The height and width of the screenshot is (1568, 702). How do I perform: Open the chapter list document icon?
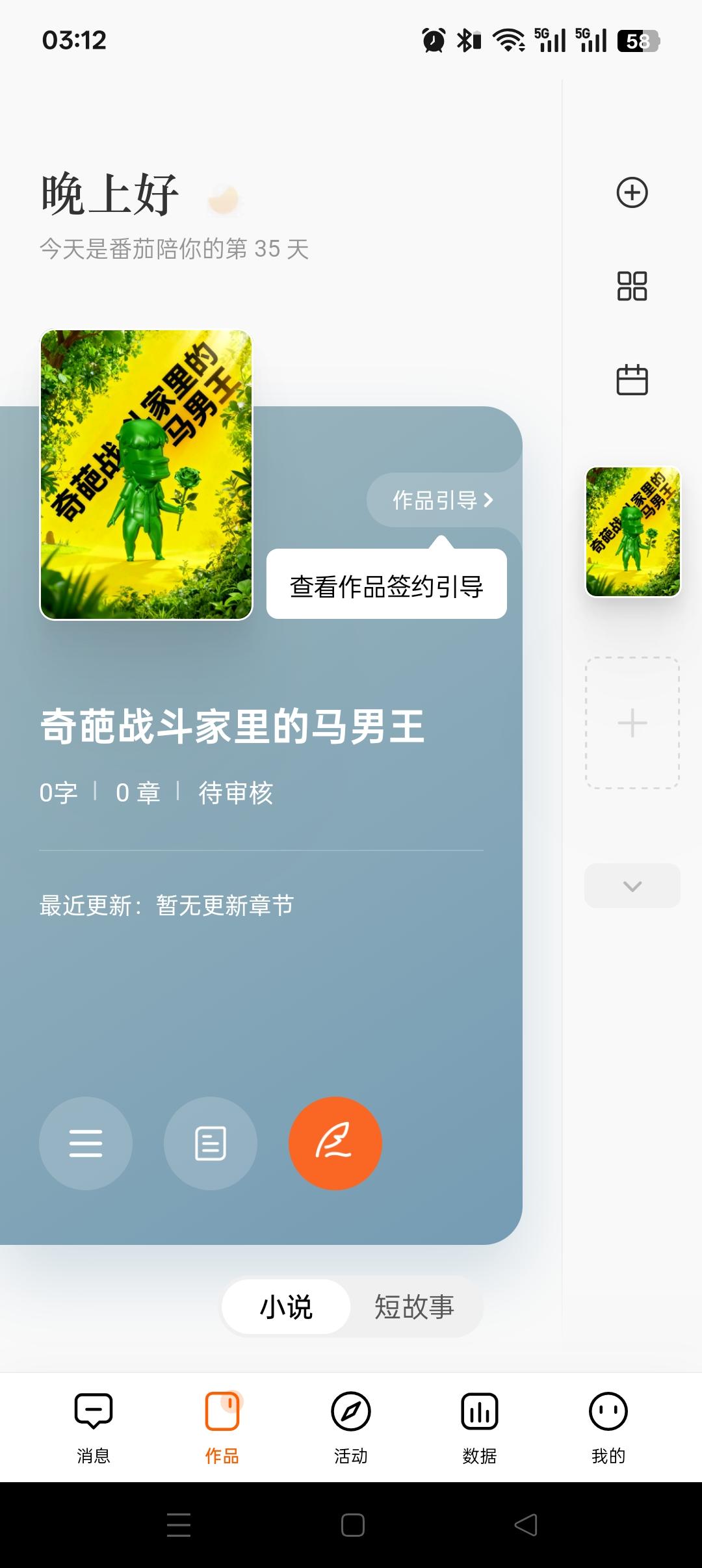[211, 1144]
